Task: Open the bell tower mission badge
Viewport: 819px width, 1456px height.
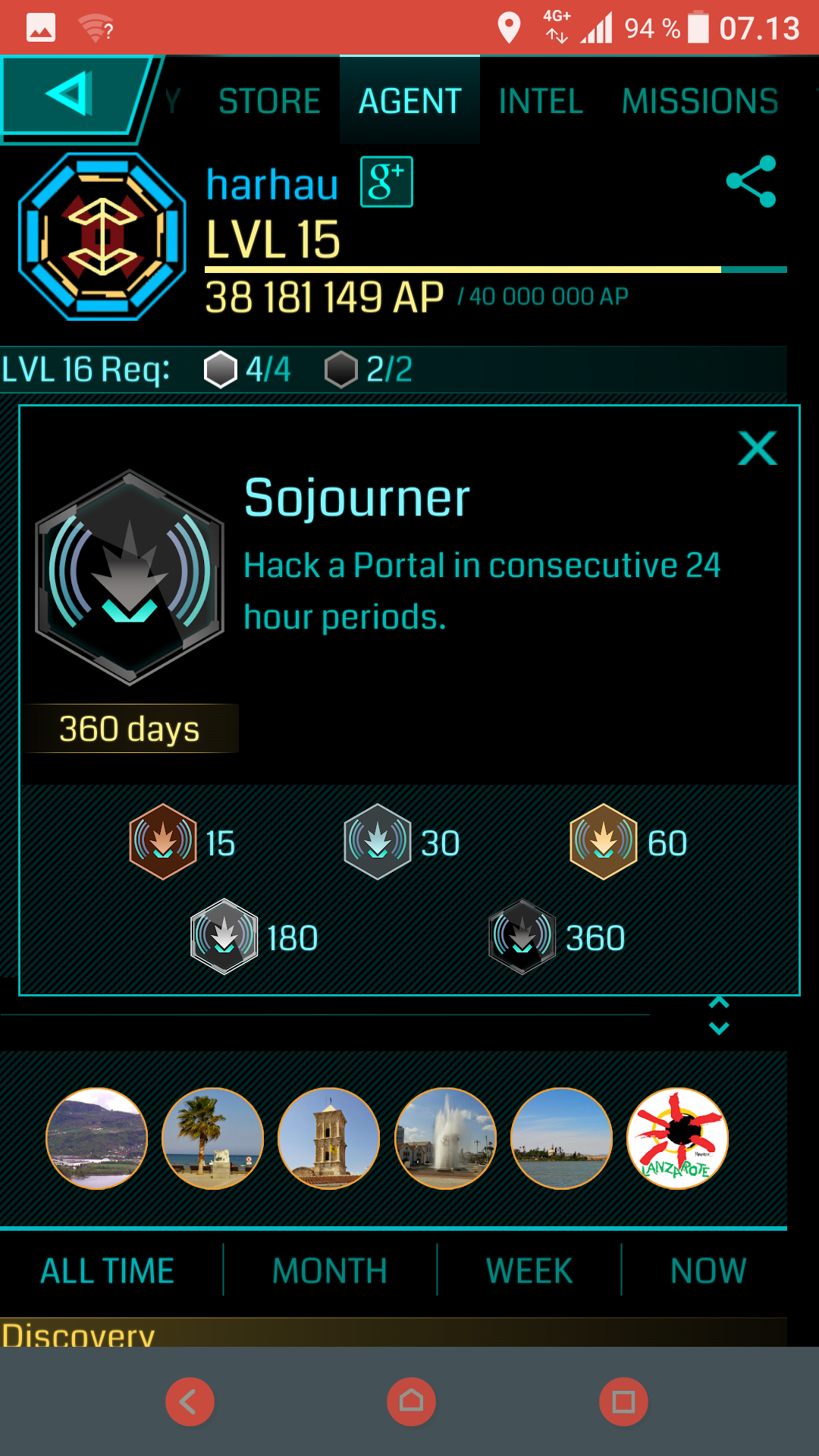Action: (329, 1138)
